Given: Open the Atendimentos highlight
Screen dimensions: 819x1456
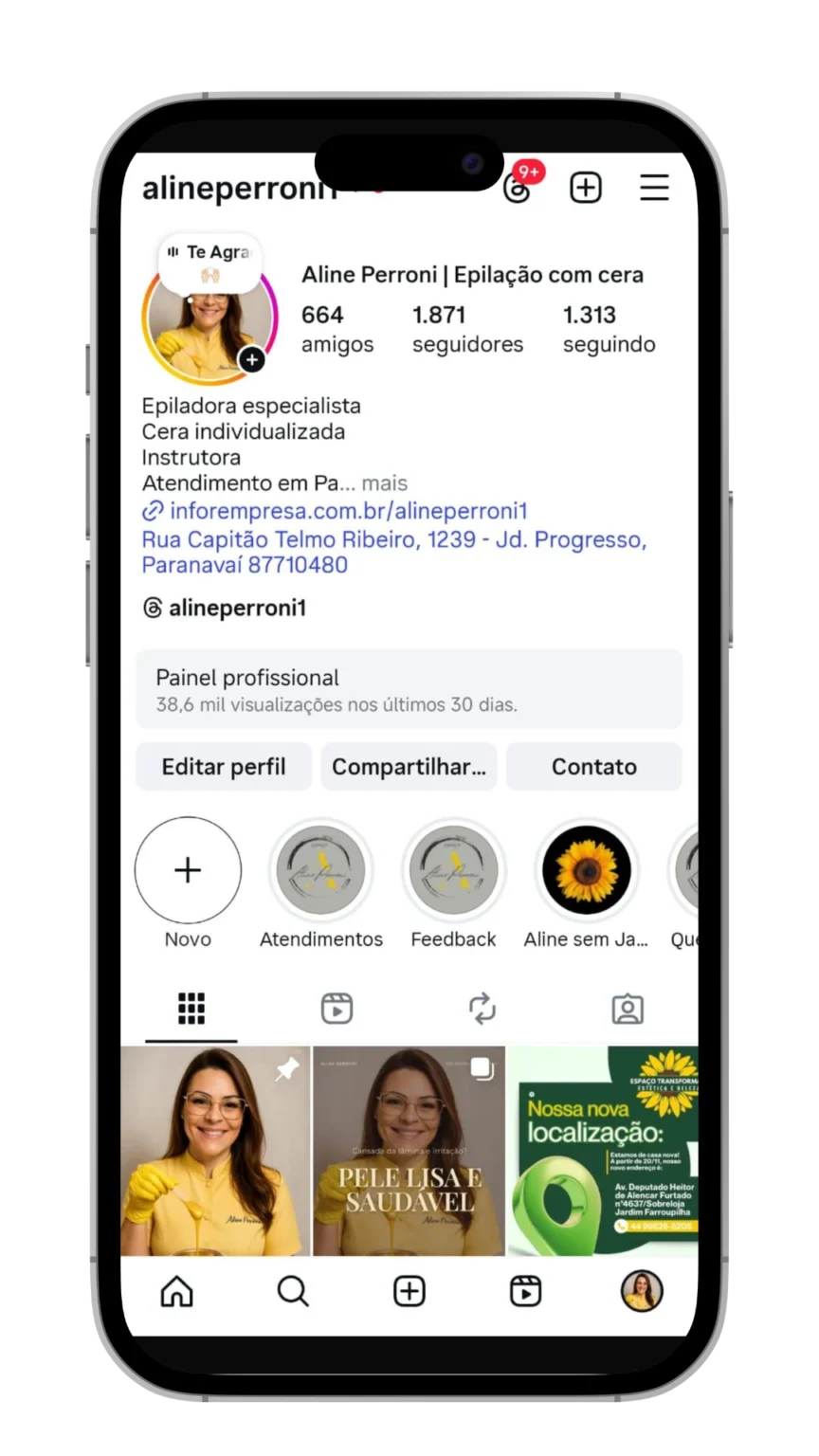Looking at the screenshot, I should [x=321, y=870].
